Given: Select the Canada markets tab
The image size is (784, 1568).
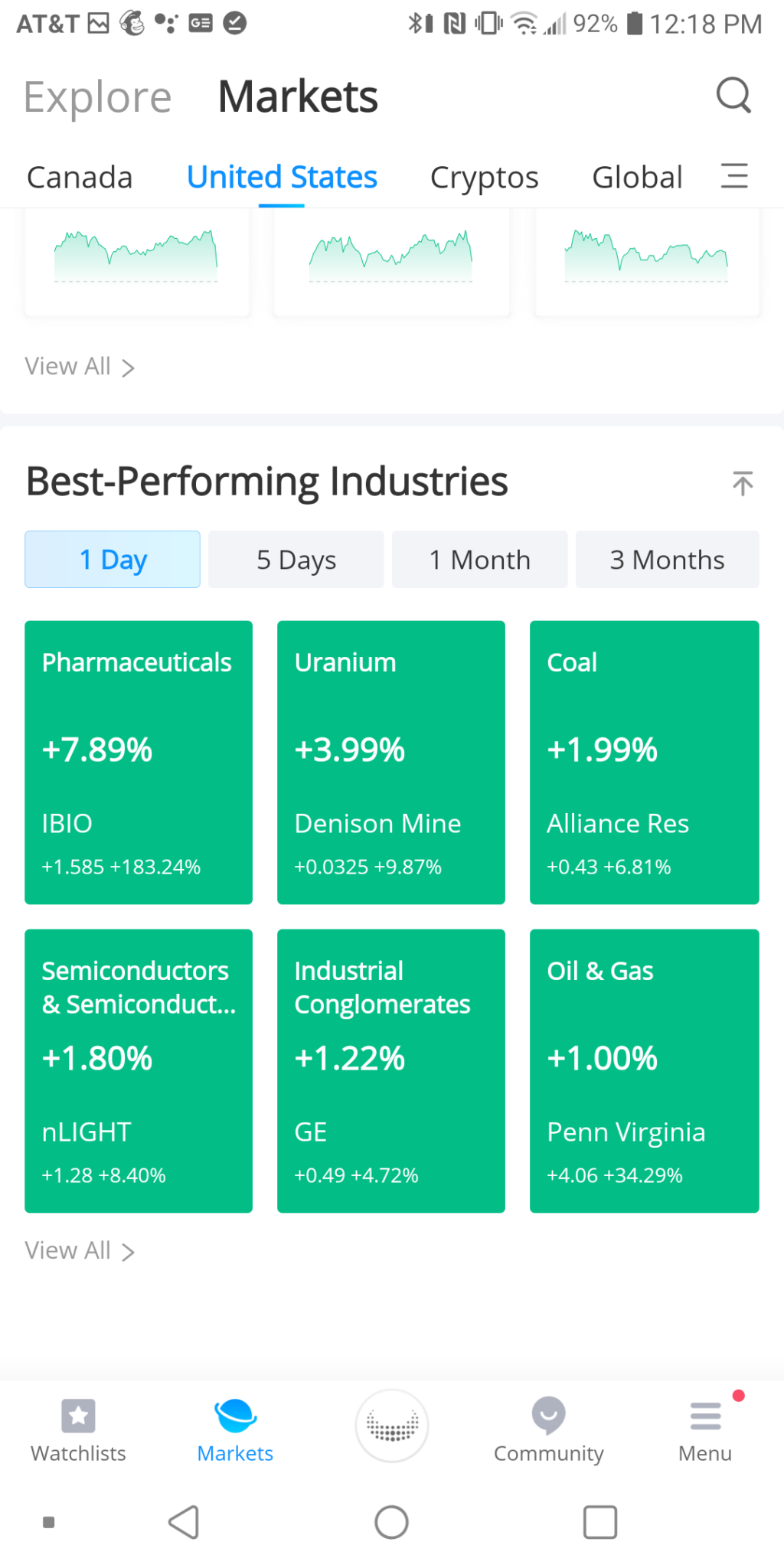Looking at the screenshot, I should click(x=80, y=176).
